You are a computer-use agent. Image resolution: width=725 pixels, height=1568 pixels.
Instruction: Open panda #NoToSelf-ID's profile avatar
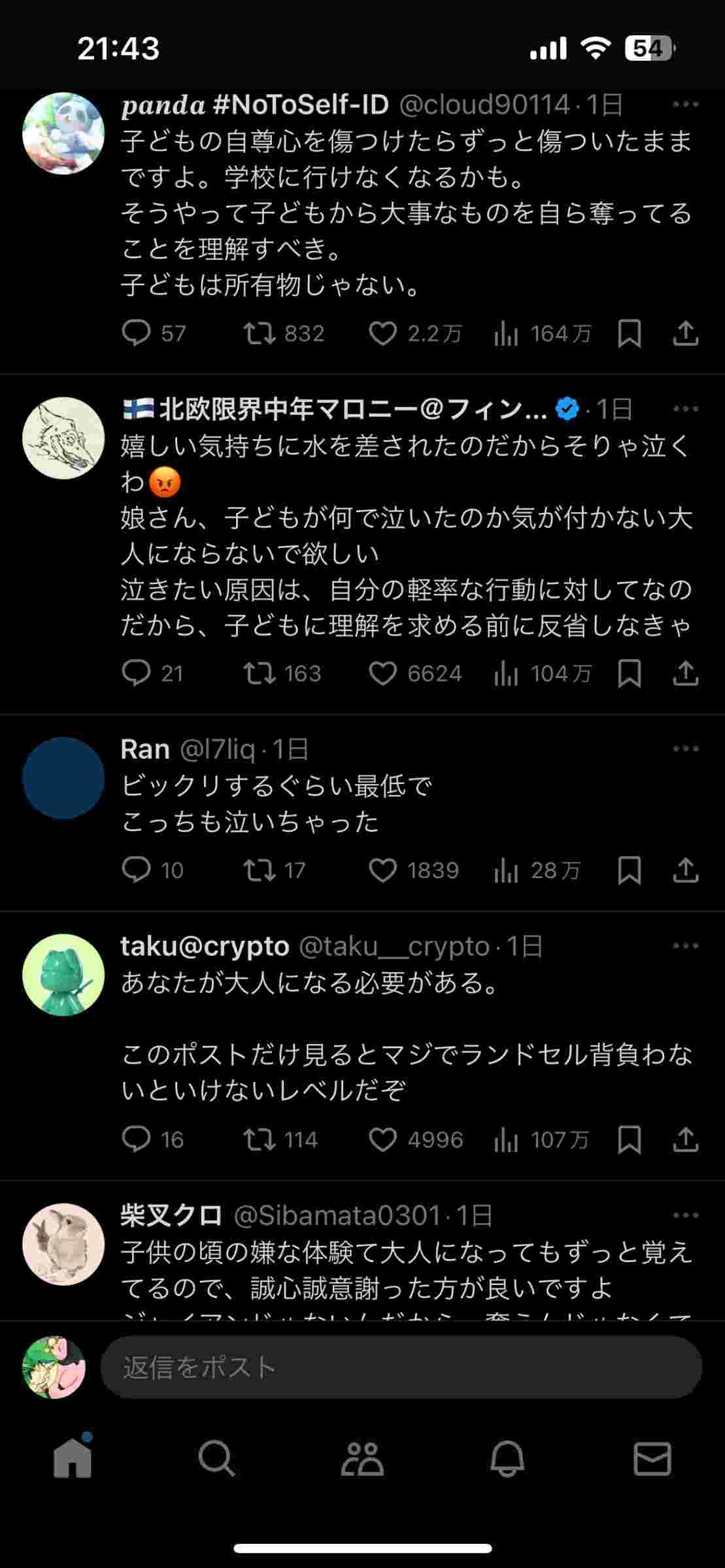pyautogui.click(x=63, y=133)
